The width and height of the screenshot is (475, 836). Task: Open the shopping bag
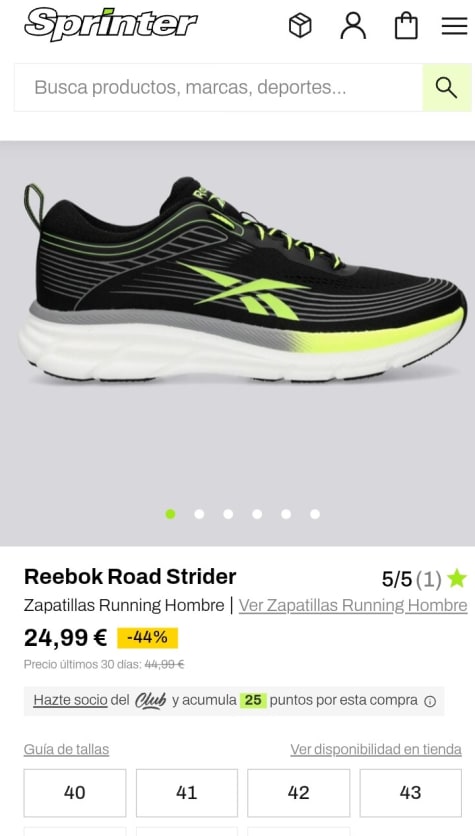406,26
